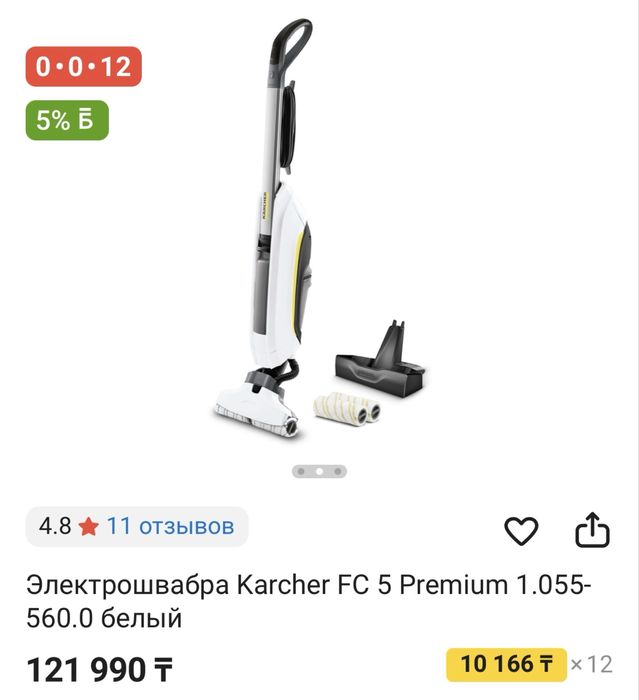Open the 11 отзывов reviews
Viewport: 639px width, 700px height.
click(x=170, y=526)
